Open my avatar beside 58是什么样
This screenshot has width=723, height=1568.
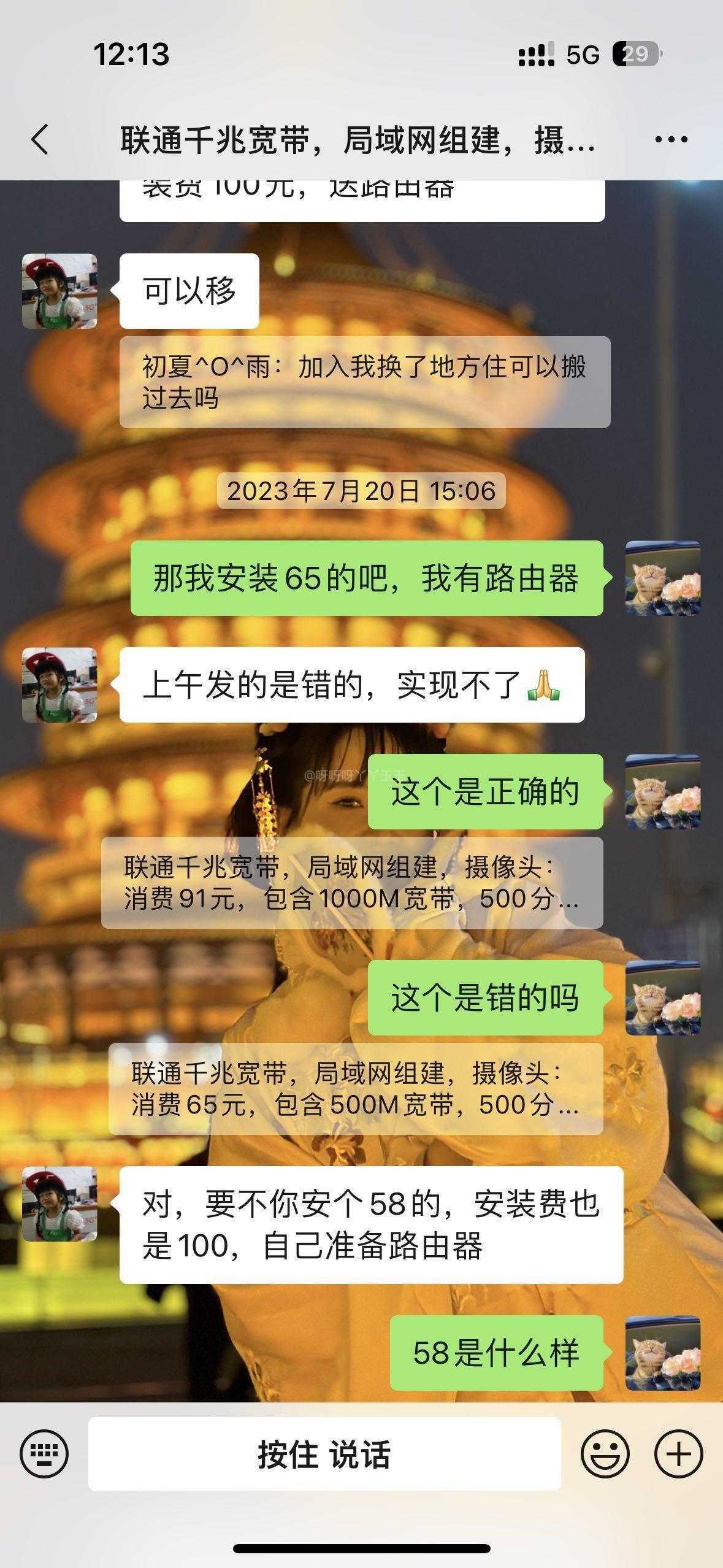click(x=662, y=1353)
